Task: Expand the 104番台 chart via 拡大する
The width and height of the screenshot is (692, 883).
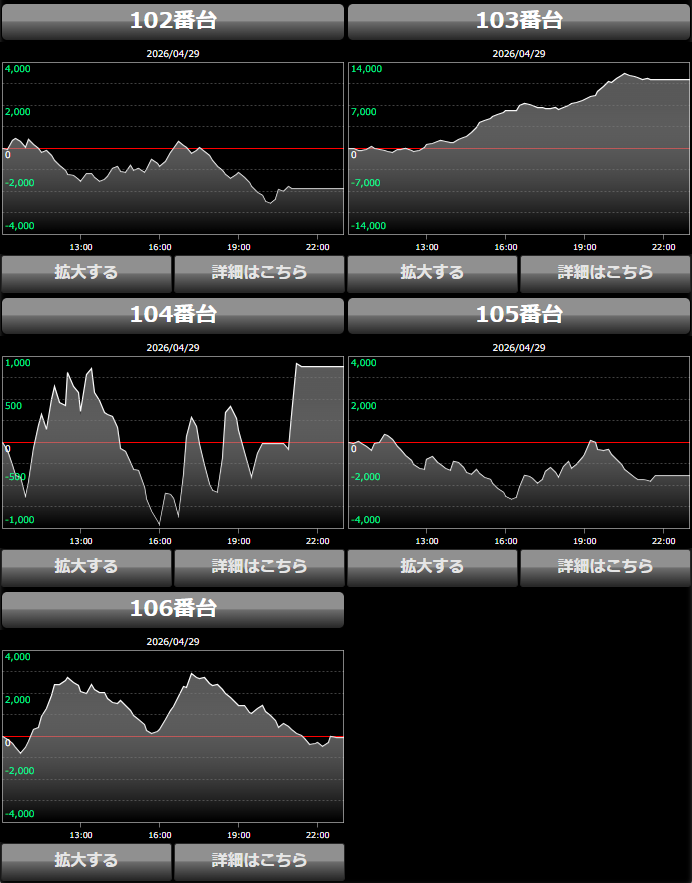Action: click(x=87, y=566)
